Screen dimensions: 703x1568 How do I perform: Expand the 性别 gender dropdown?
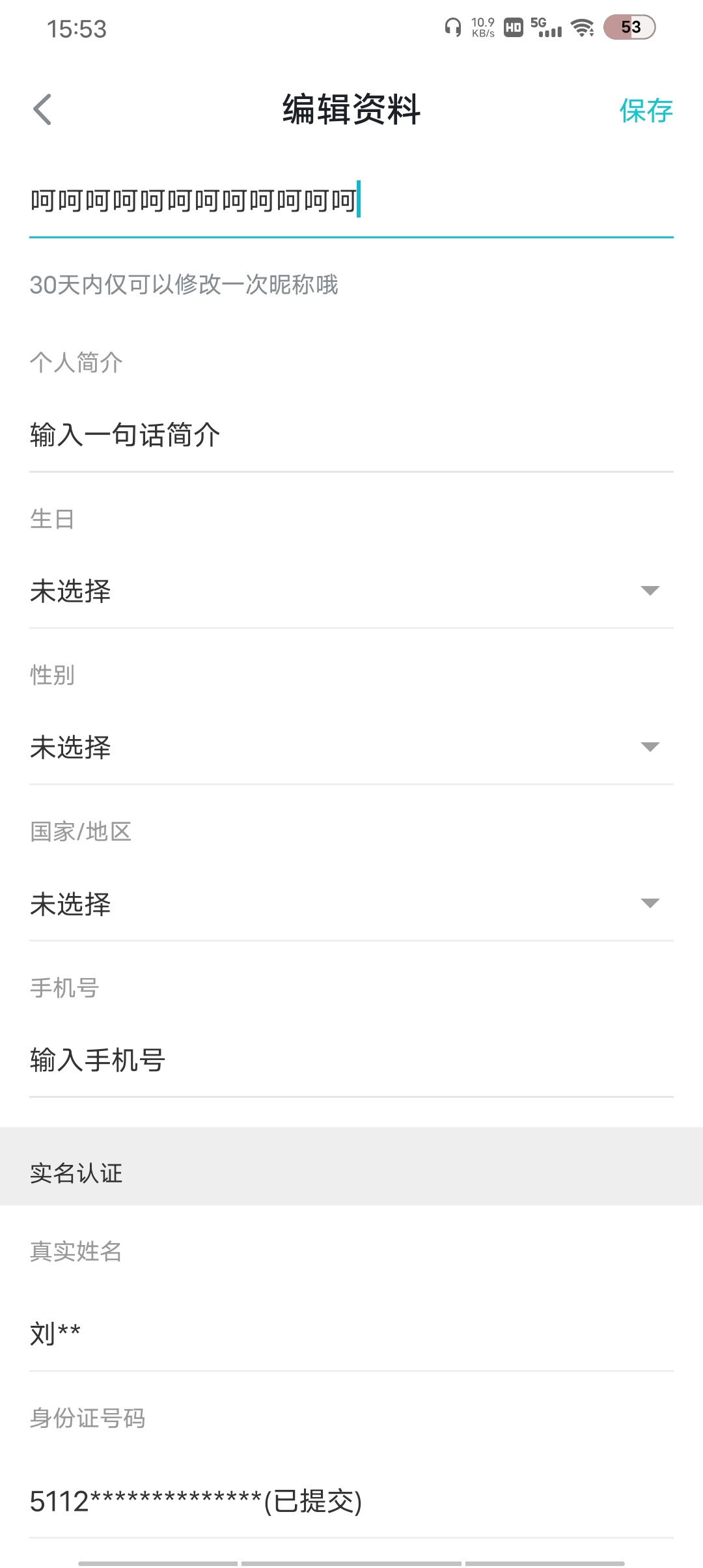pyautogui.click(x=351, y=748)
